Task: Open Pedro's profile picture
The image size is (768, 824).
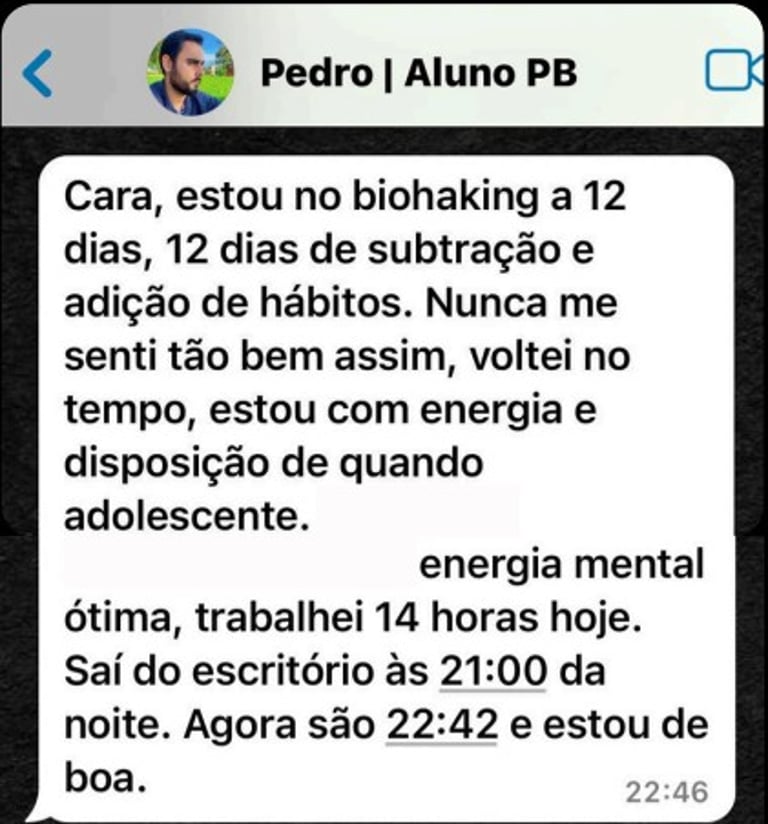Action: 191,72
